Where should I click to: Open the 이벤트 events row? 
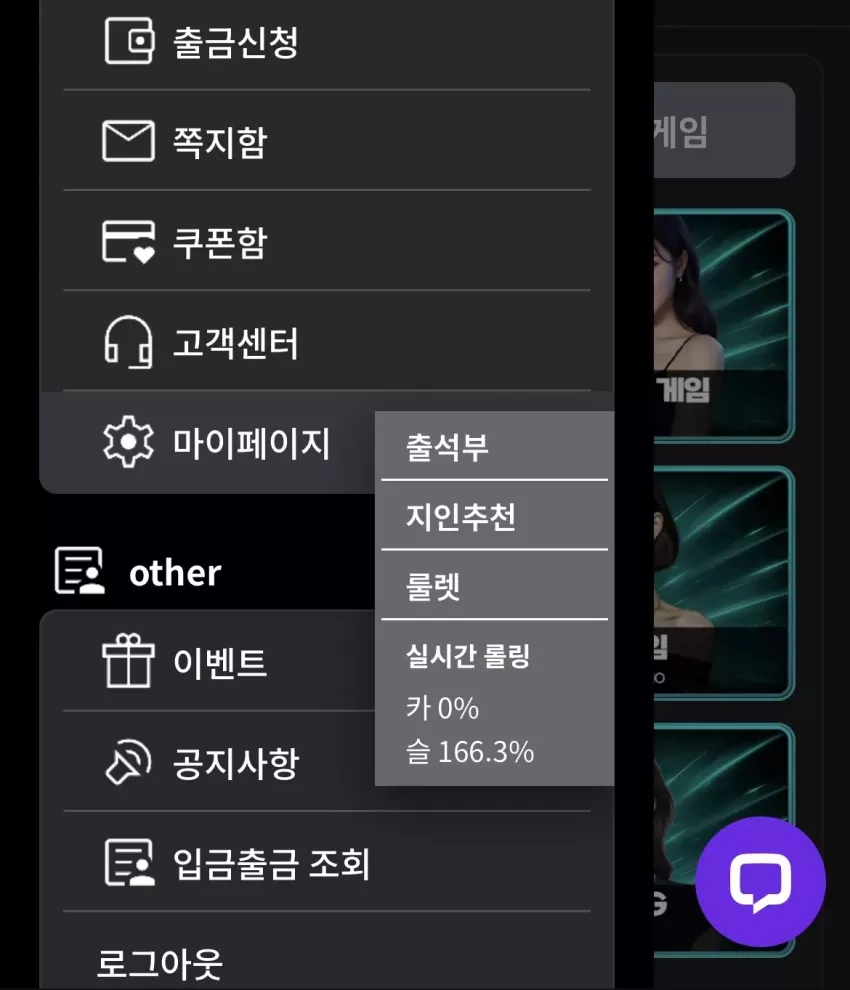coord(208,662)
